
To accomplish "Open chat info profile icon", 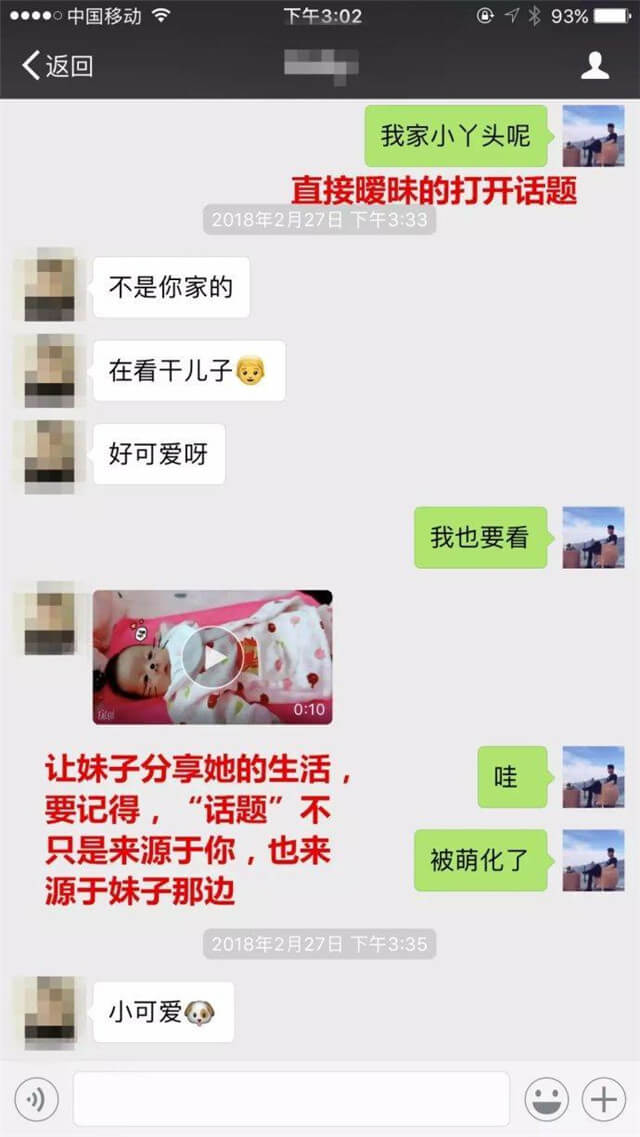I will point(595,66).
